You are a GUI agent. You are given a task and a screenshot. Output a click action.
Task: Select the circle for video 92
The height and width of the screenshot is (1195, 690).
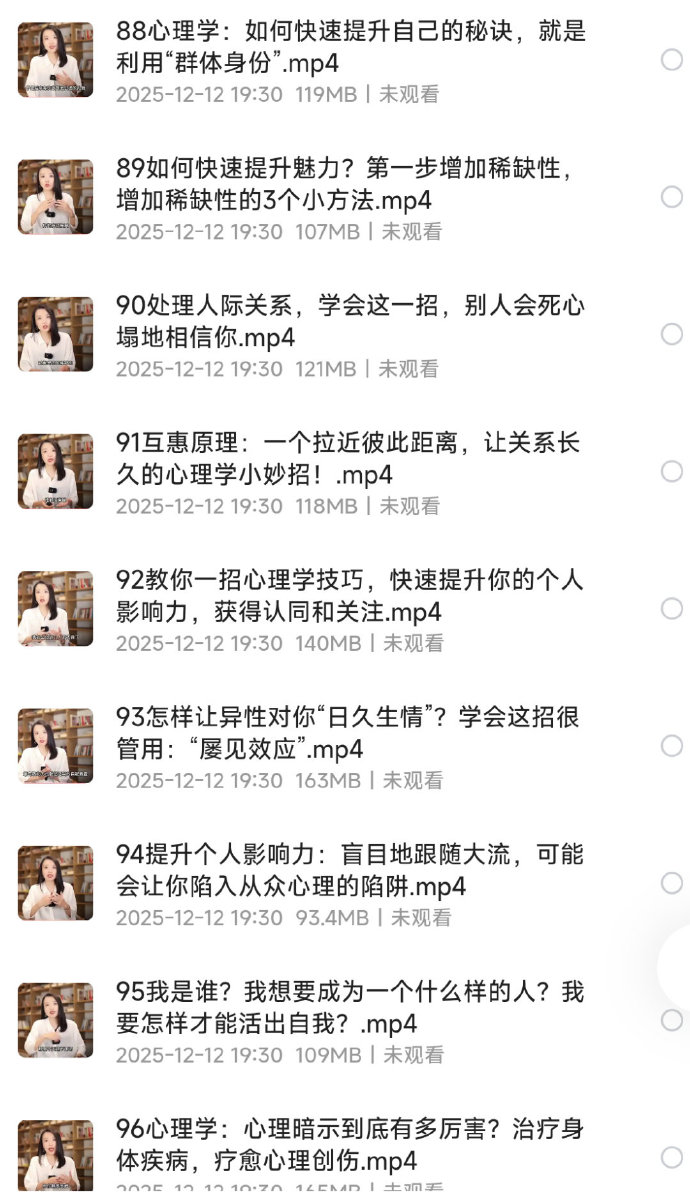coord(672,608)
